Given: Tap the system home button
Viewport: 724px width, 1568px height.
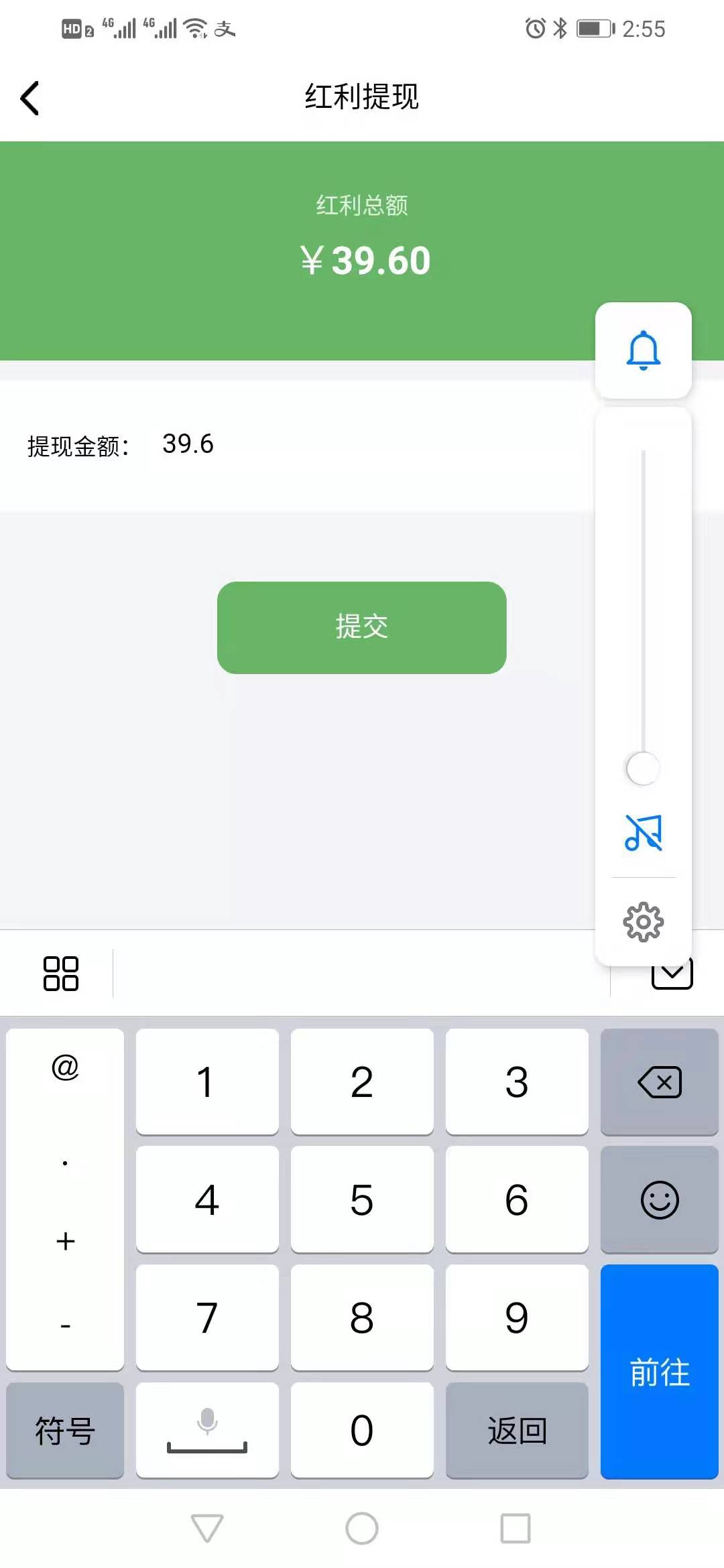Looking at the screenshot, I should (x=362, y=1528).
